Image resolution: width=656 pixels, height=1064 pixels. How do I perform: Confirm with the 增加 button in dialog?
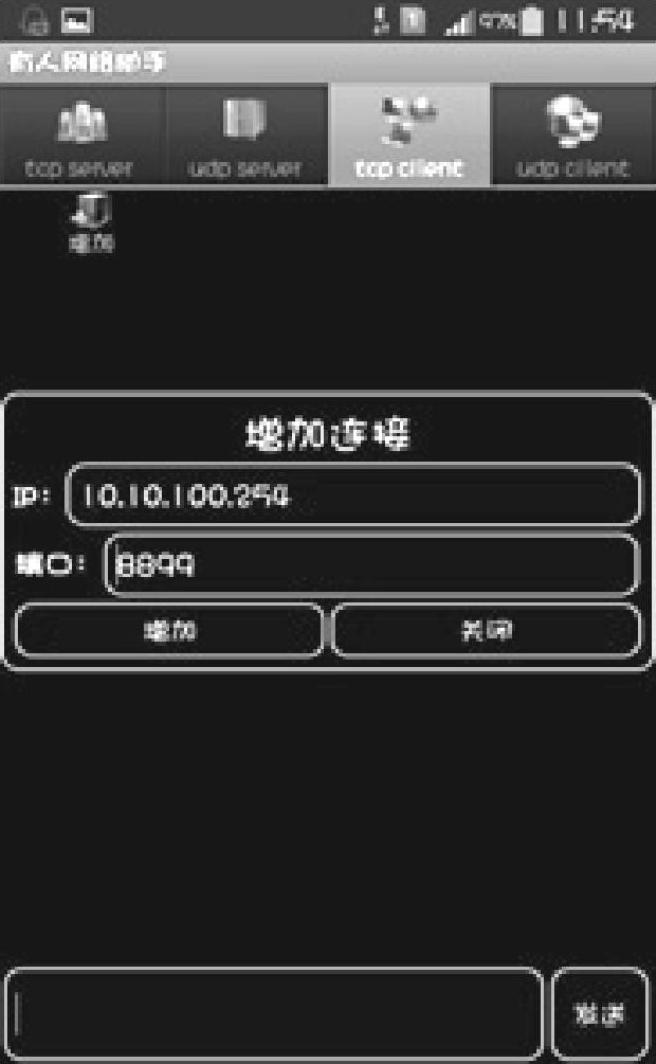(169, 631)
